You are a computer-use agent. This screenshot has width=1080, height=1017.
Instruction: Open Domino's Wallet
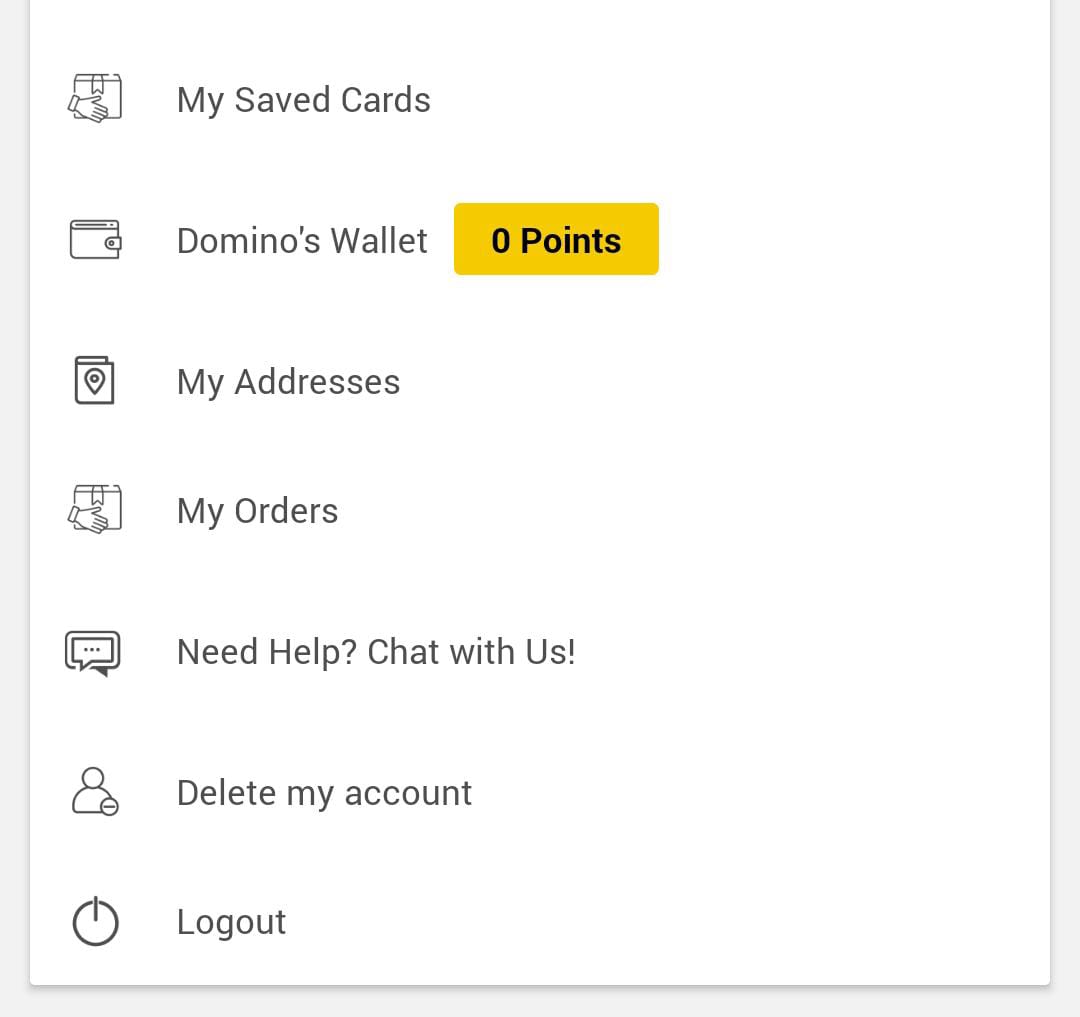(302, 241)
